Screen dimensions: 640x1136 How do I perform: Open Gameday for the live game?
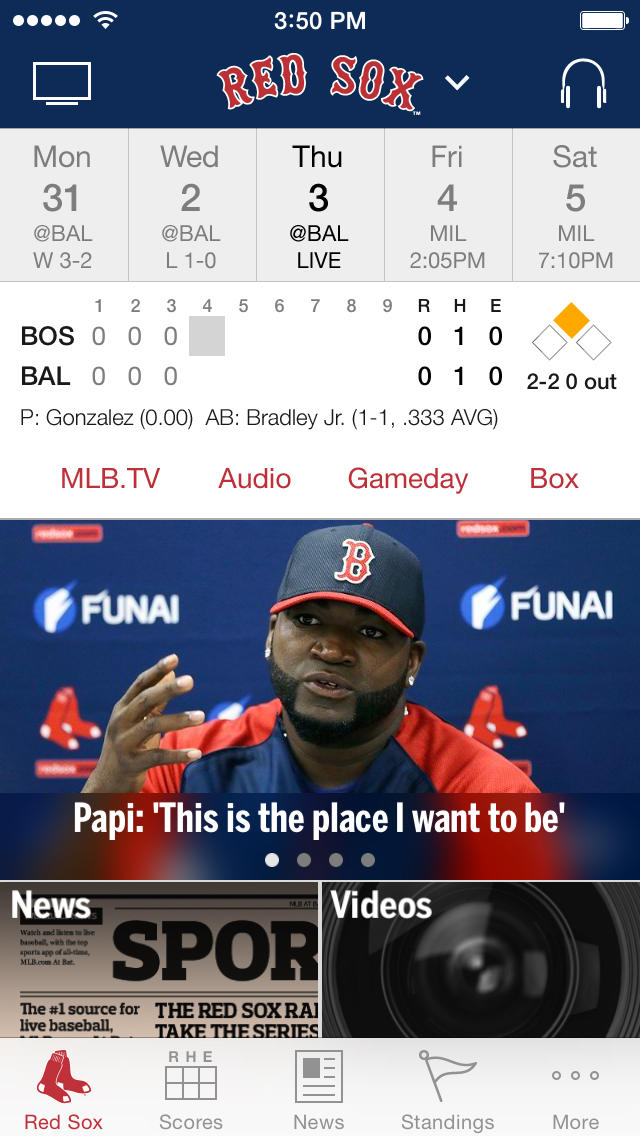(x=407, y=479)
